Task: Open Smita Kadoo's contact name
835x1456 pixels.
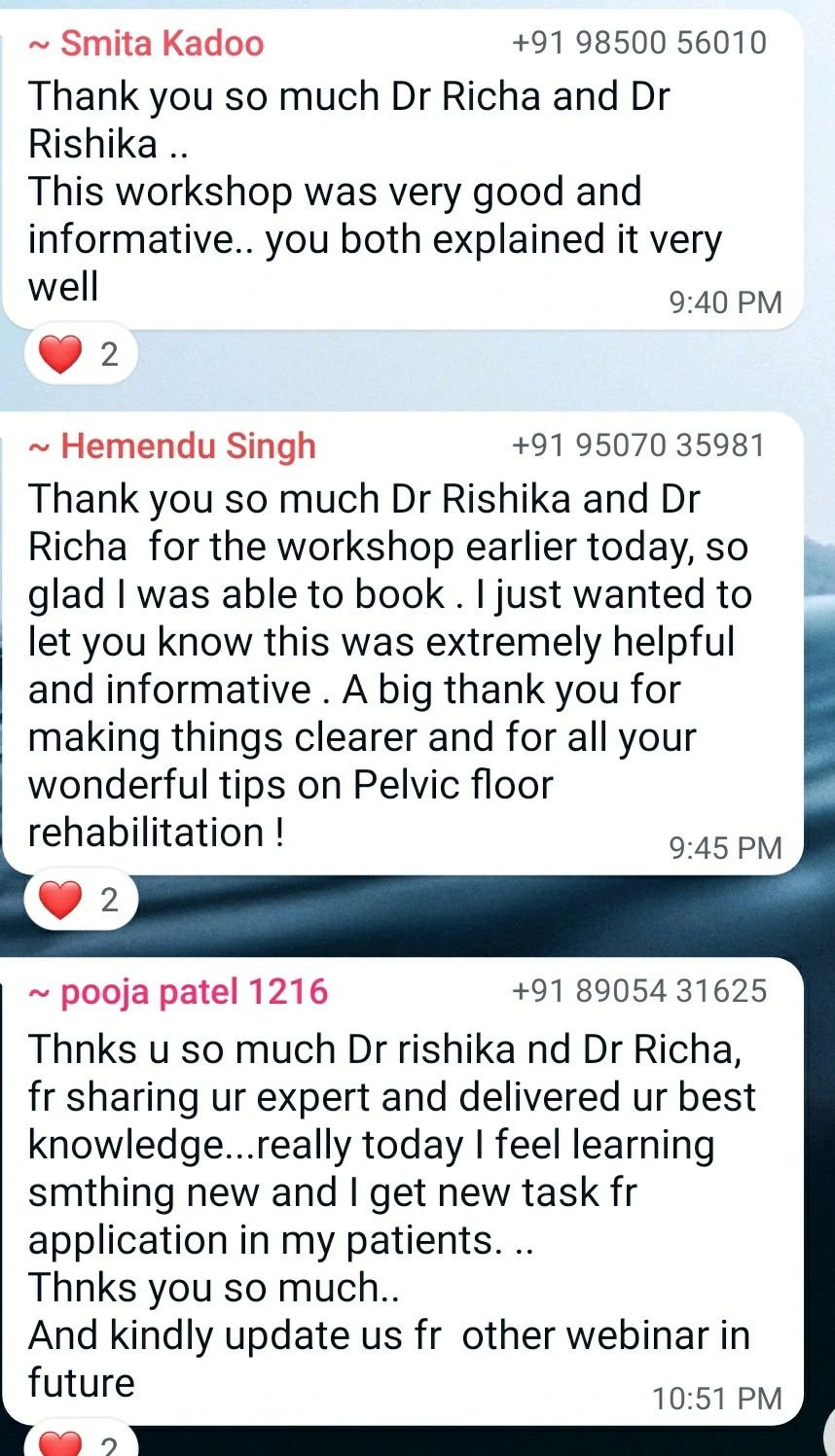Action: [161, 44]
